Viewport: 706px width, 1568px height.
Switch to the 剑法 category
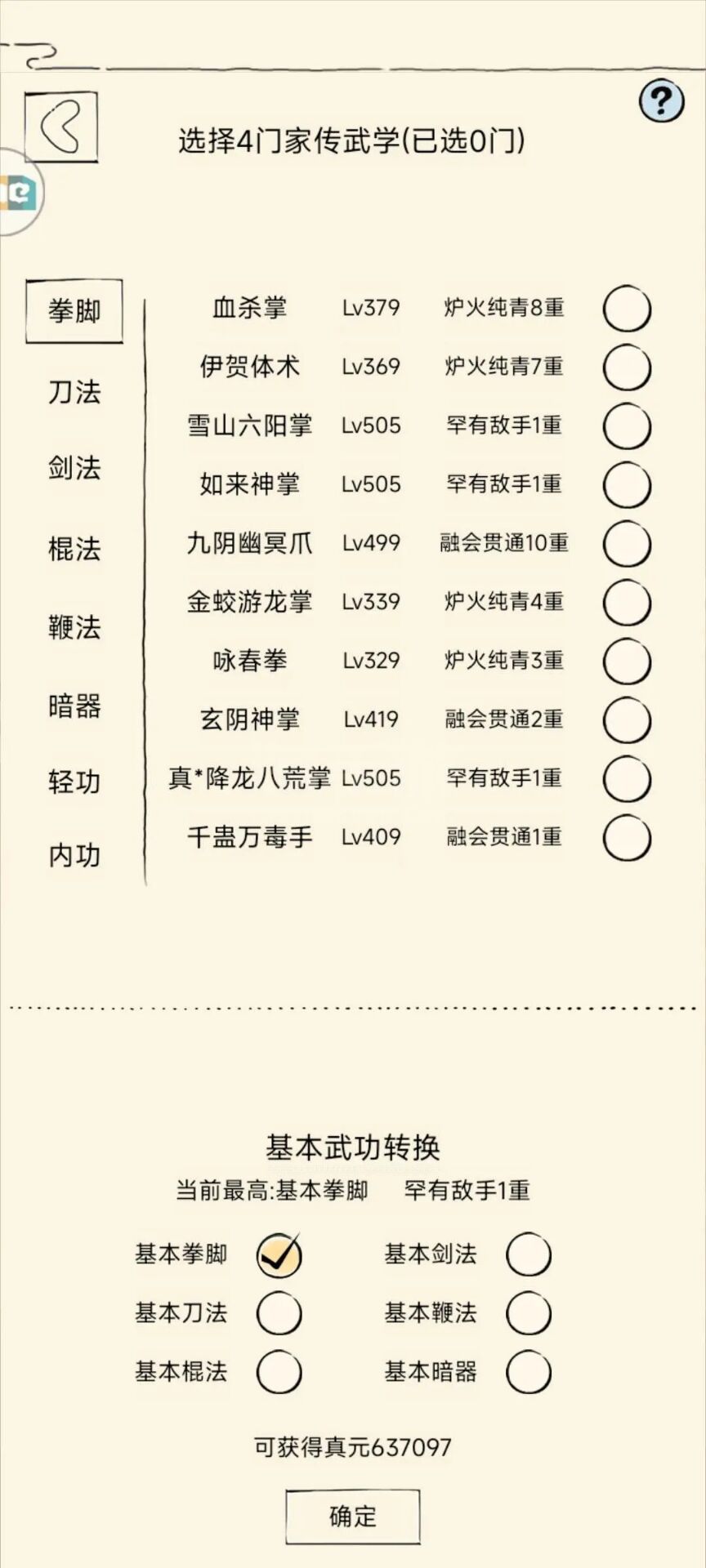(x=74, y=468)
